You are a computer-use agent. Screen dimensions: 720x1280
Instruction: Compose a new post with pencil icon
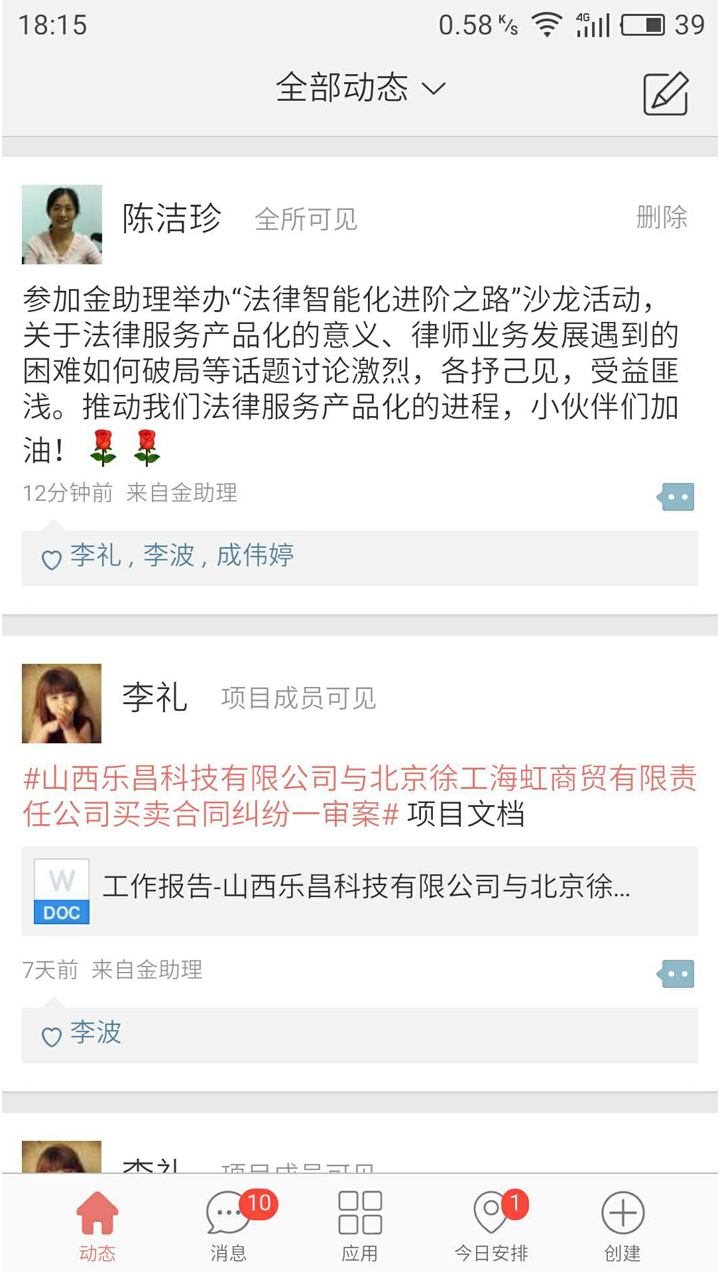[665, 93]
